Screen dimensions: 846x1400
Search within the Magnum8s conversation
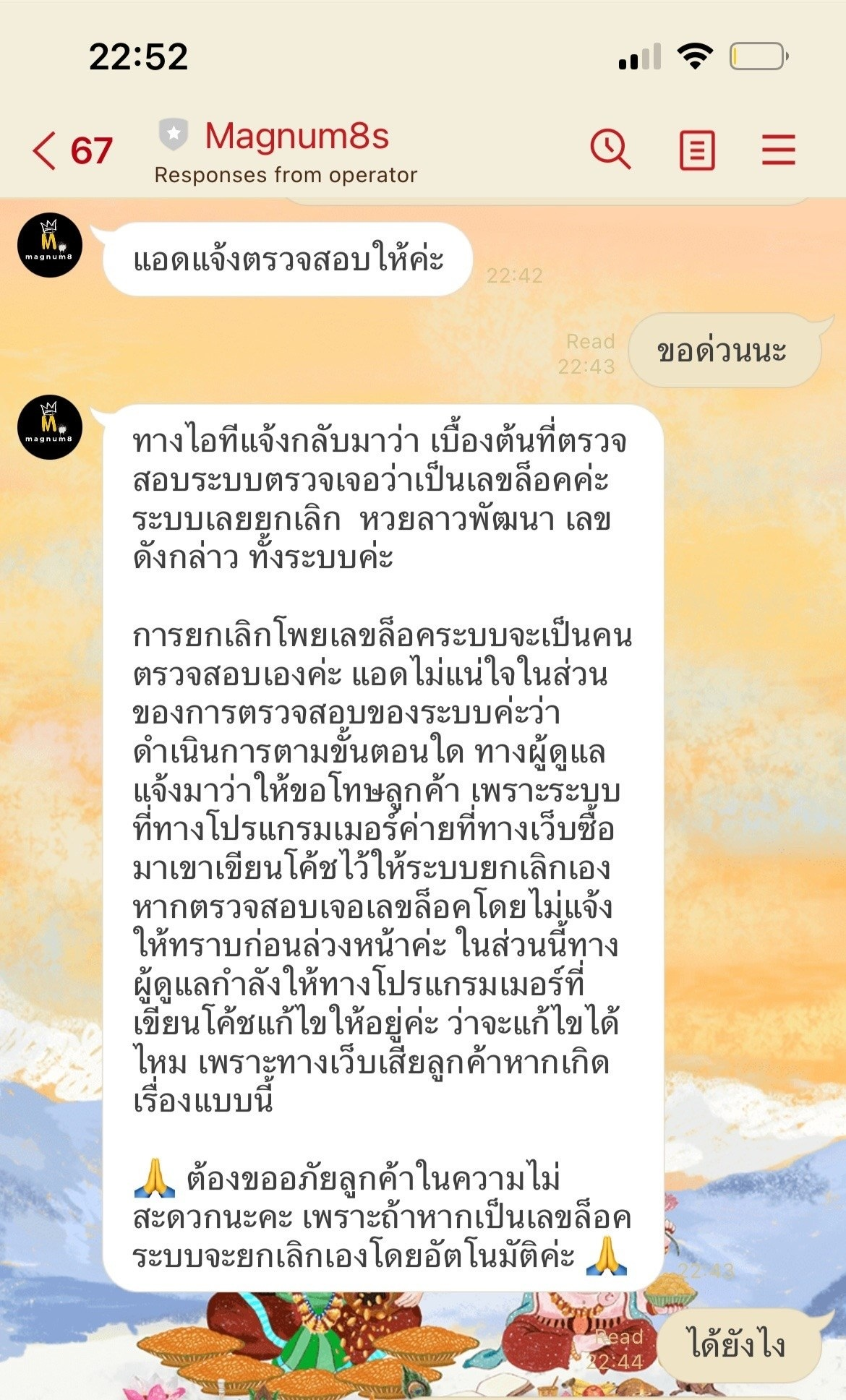610,150
